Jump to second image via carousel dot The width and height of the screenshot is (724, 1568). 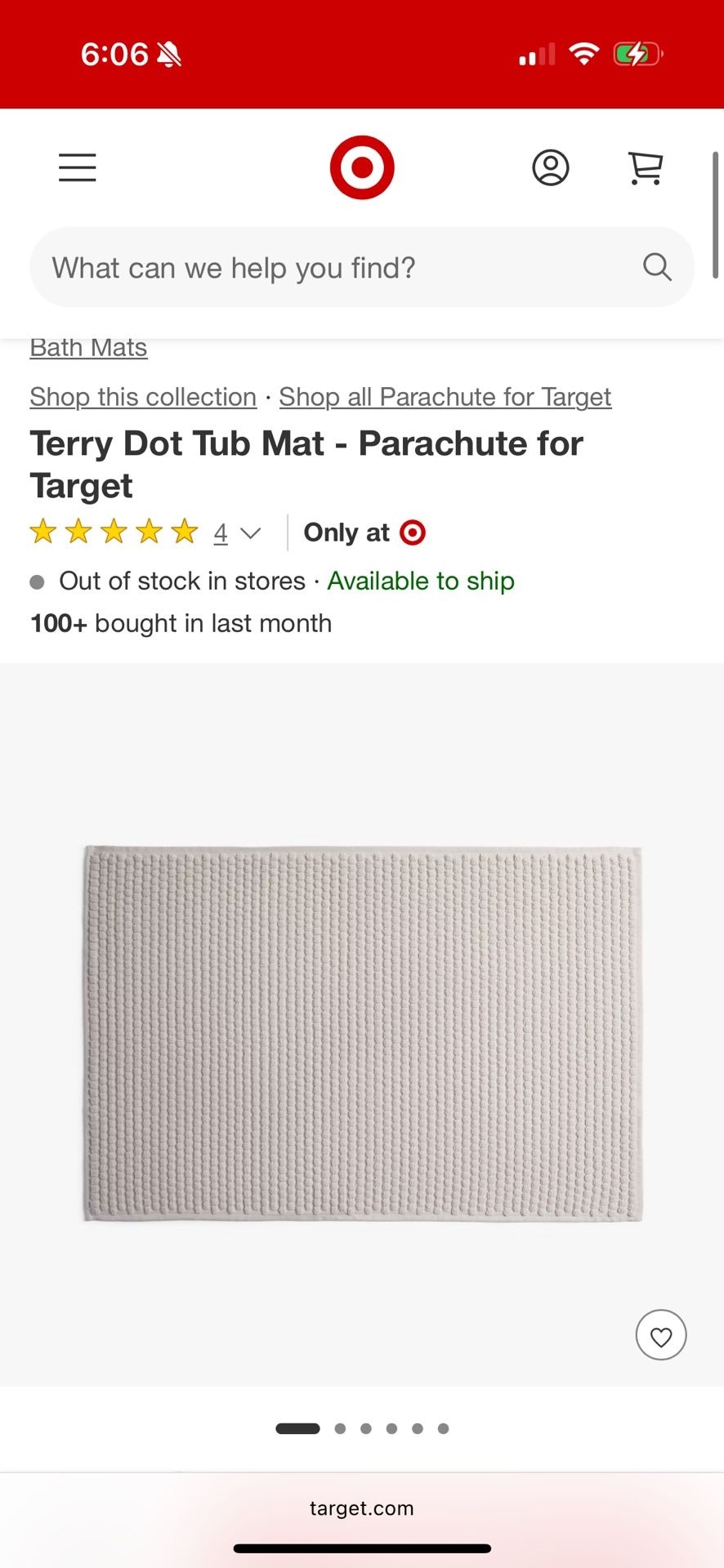(x=341, y=1428)
